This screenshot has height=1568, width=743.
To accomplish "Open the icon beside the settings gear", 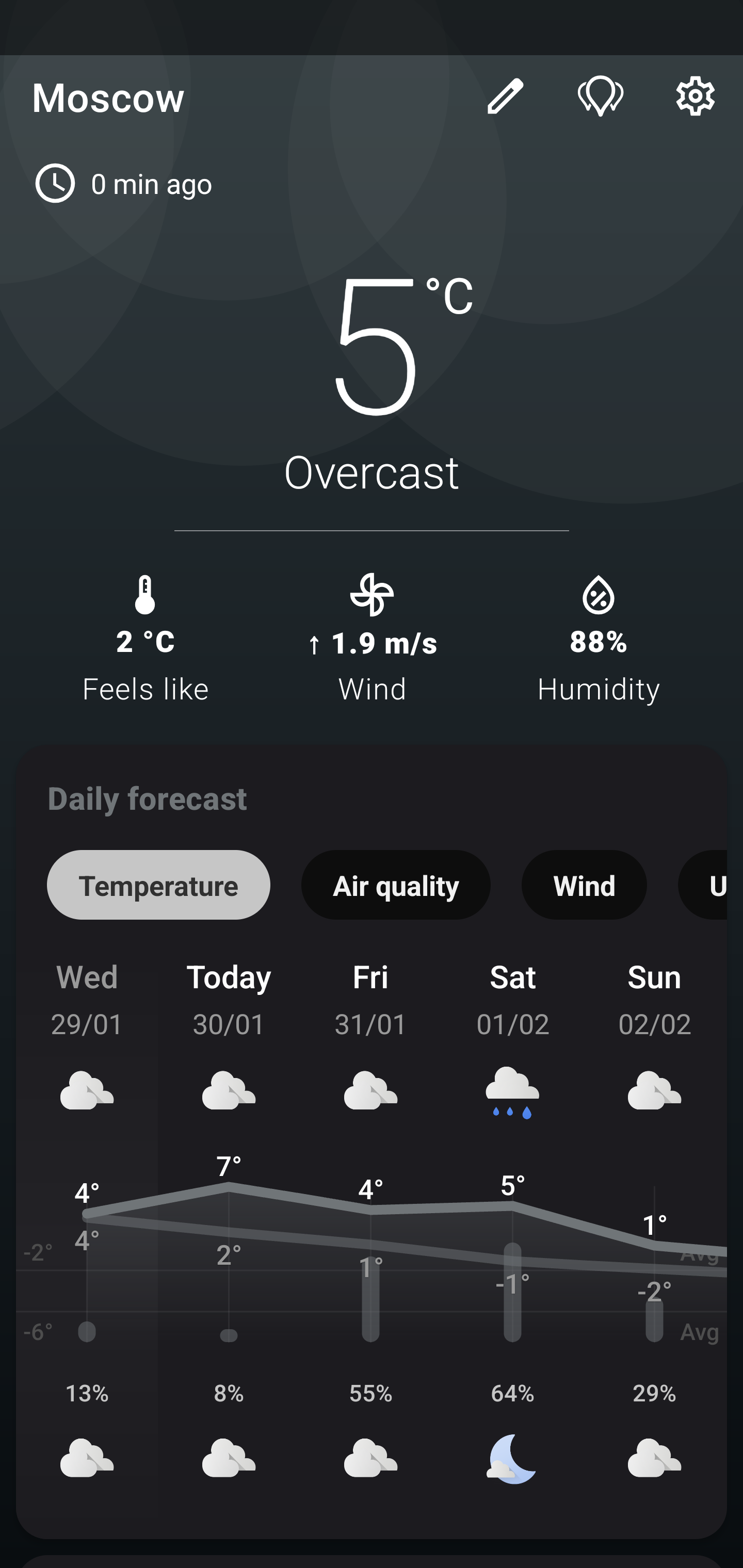I will (600, 96).
